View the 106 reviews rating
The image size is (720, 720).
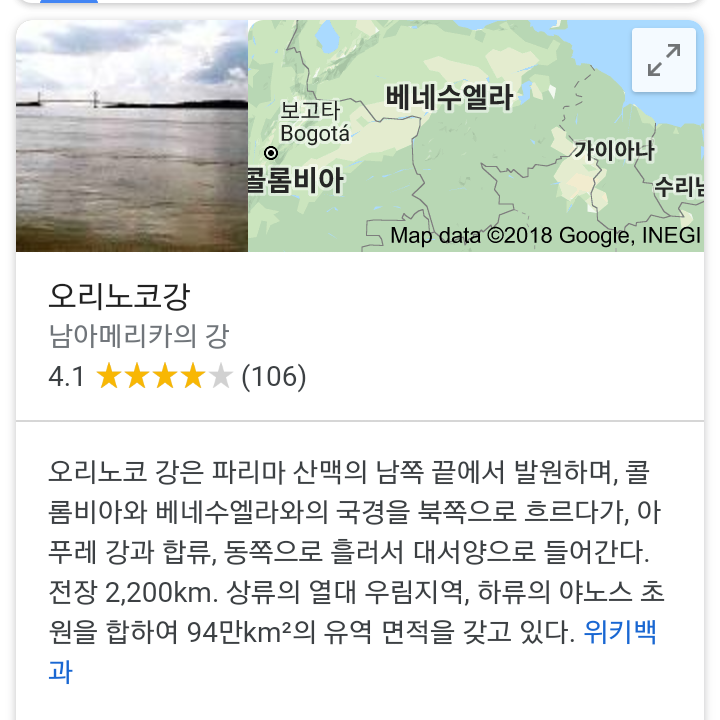click(273, 377)
